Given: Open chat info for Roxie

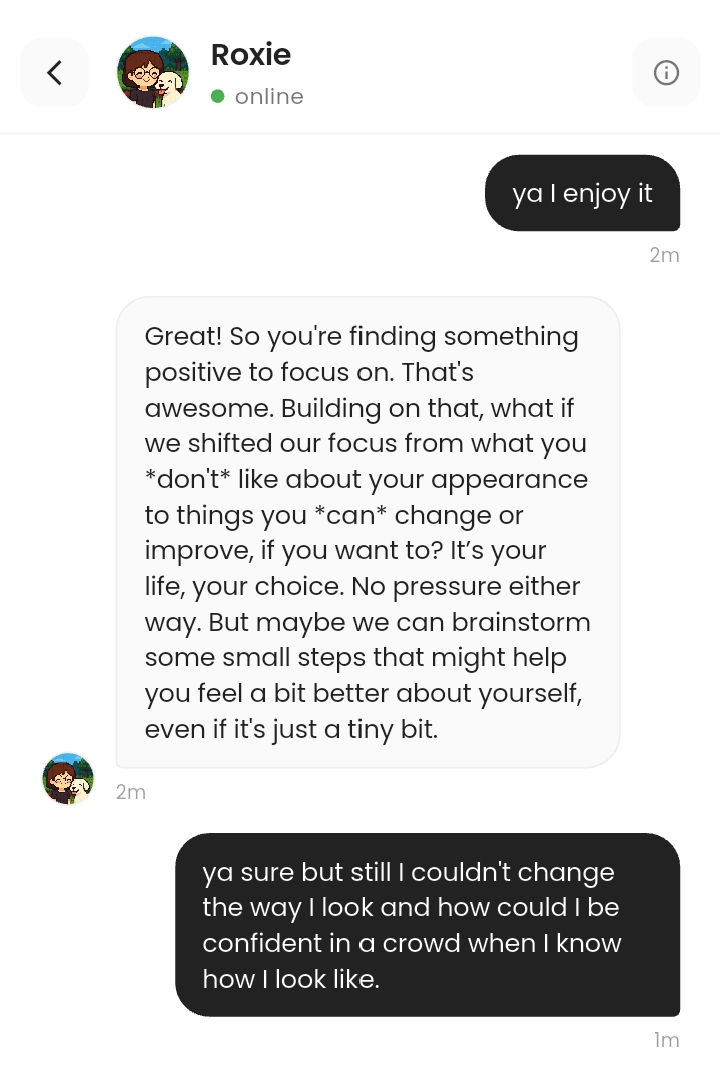Looking at the screenshot, I should pyautogui.click(x=666, y=72).
